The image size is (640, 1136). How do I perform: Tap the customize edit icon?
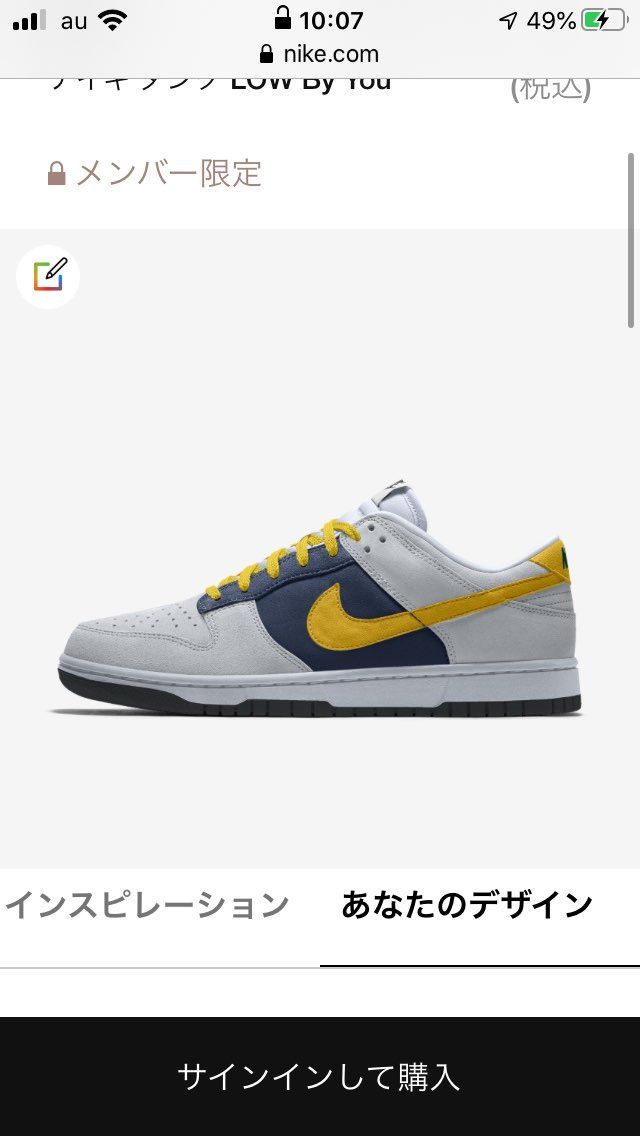pos(48,276)
